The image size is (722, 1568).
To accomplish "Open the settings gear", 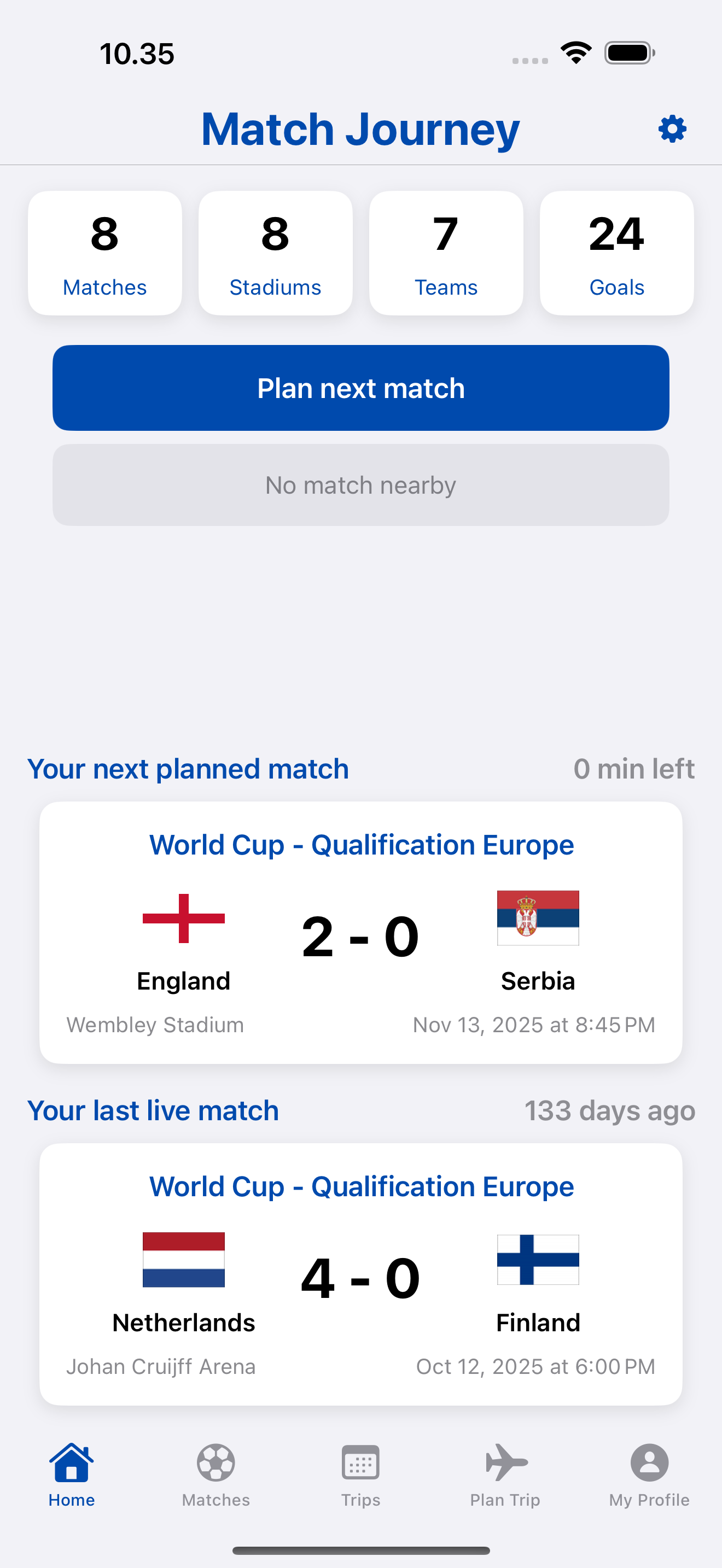I will pos(672,129).
